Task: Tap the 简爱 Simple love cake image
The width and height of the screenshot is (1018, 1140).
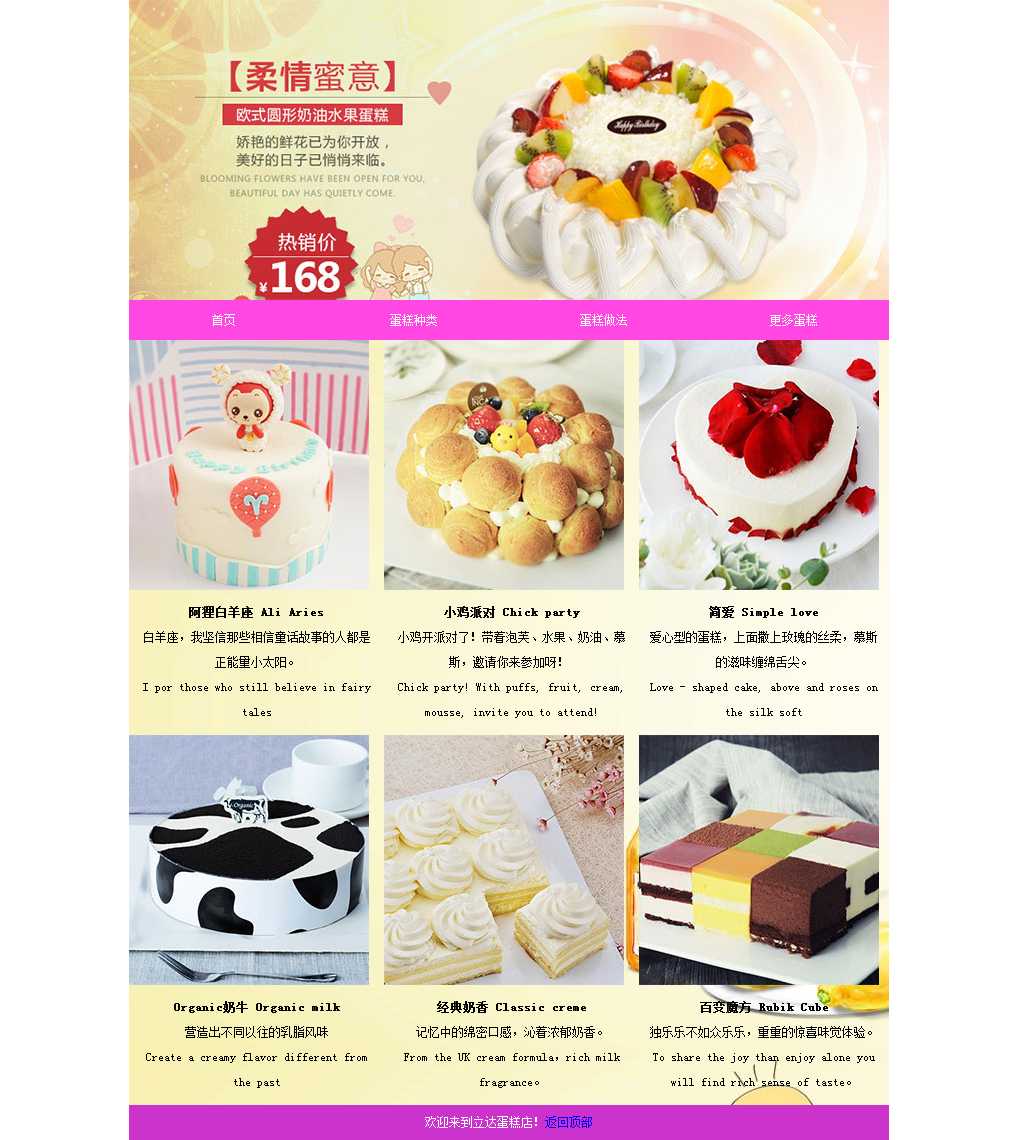Action: tap(759, 465)
